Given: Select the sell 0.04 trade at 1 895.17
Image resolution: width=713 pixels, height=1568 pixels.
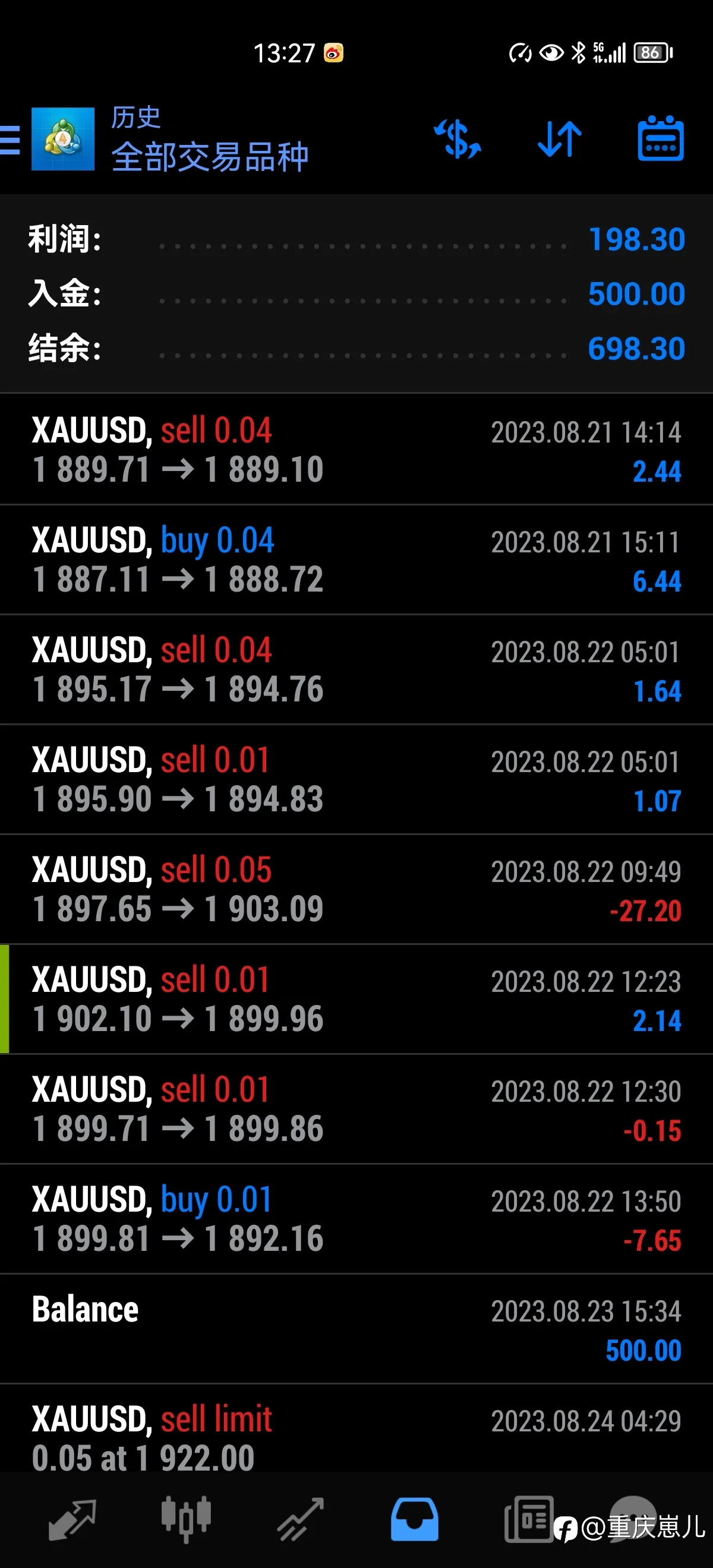Looking at the screenshot, I should point(356,669).
